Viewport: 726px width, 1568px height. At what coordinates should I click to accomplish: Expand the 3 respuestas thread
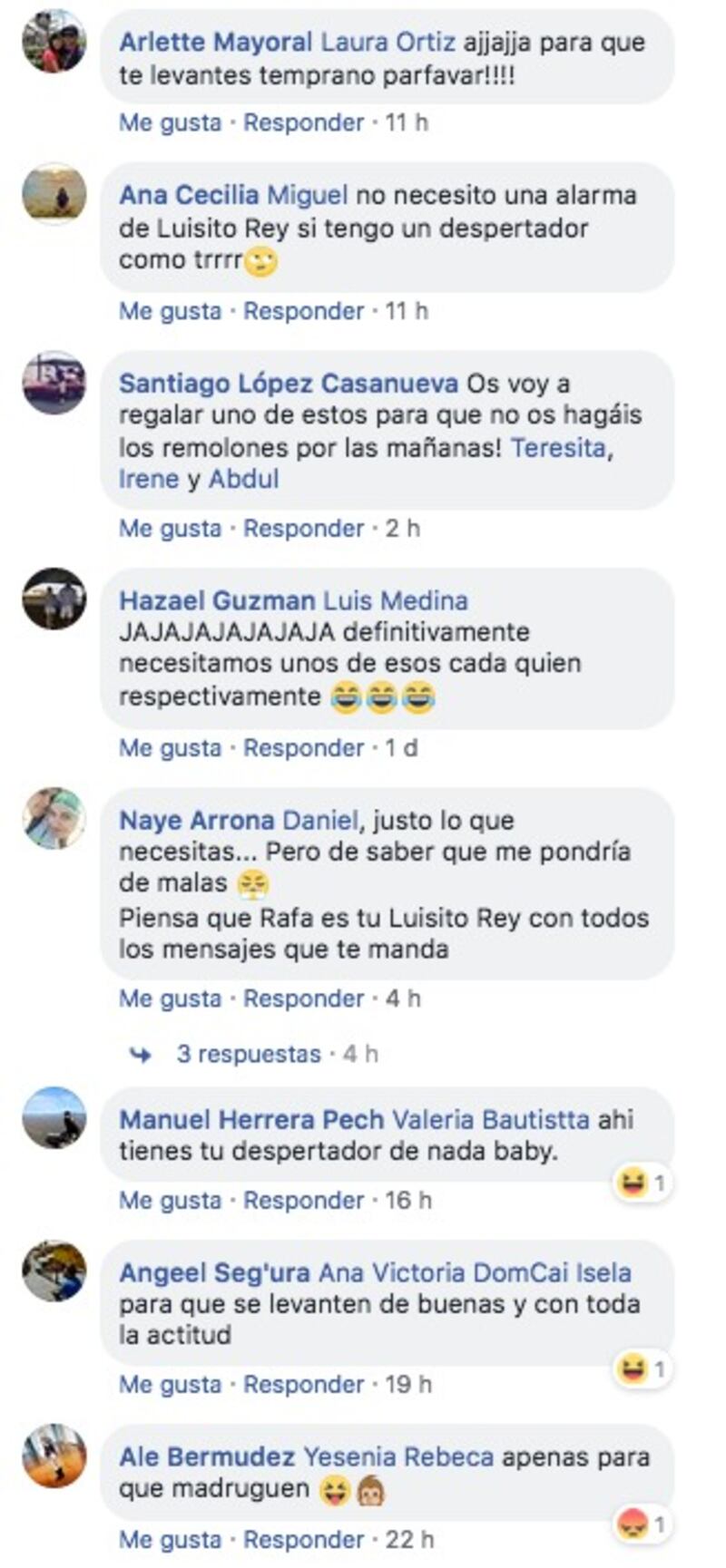pyautogui.click(x=249, y=1054)
